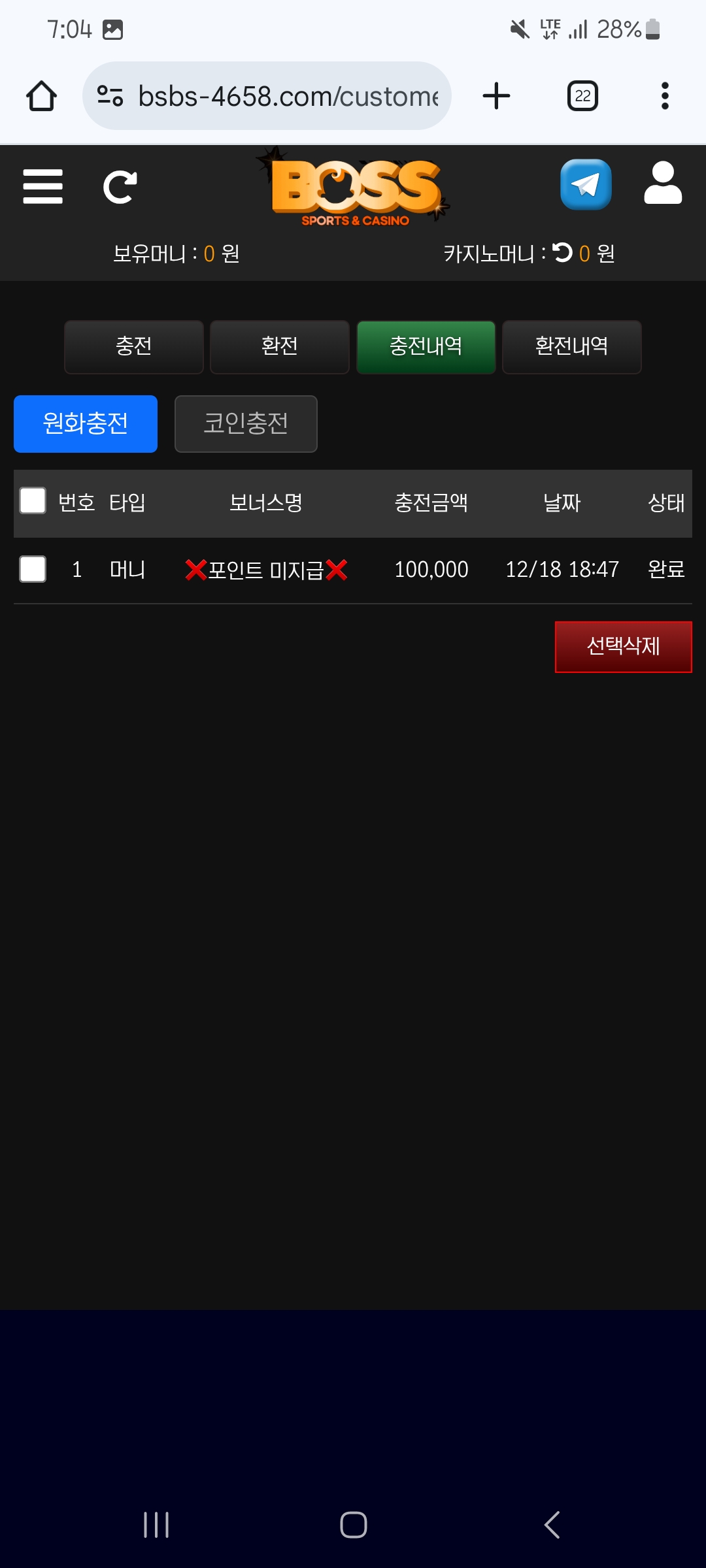Open the 환전내역 tab

[571, 347]
